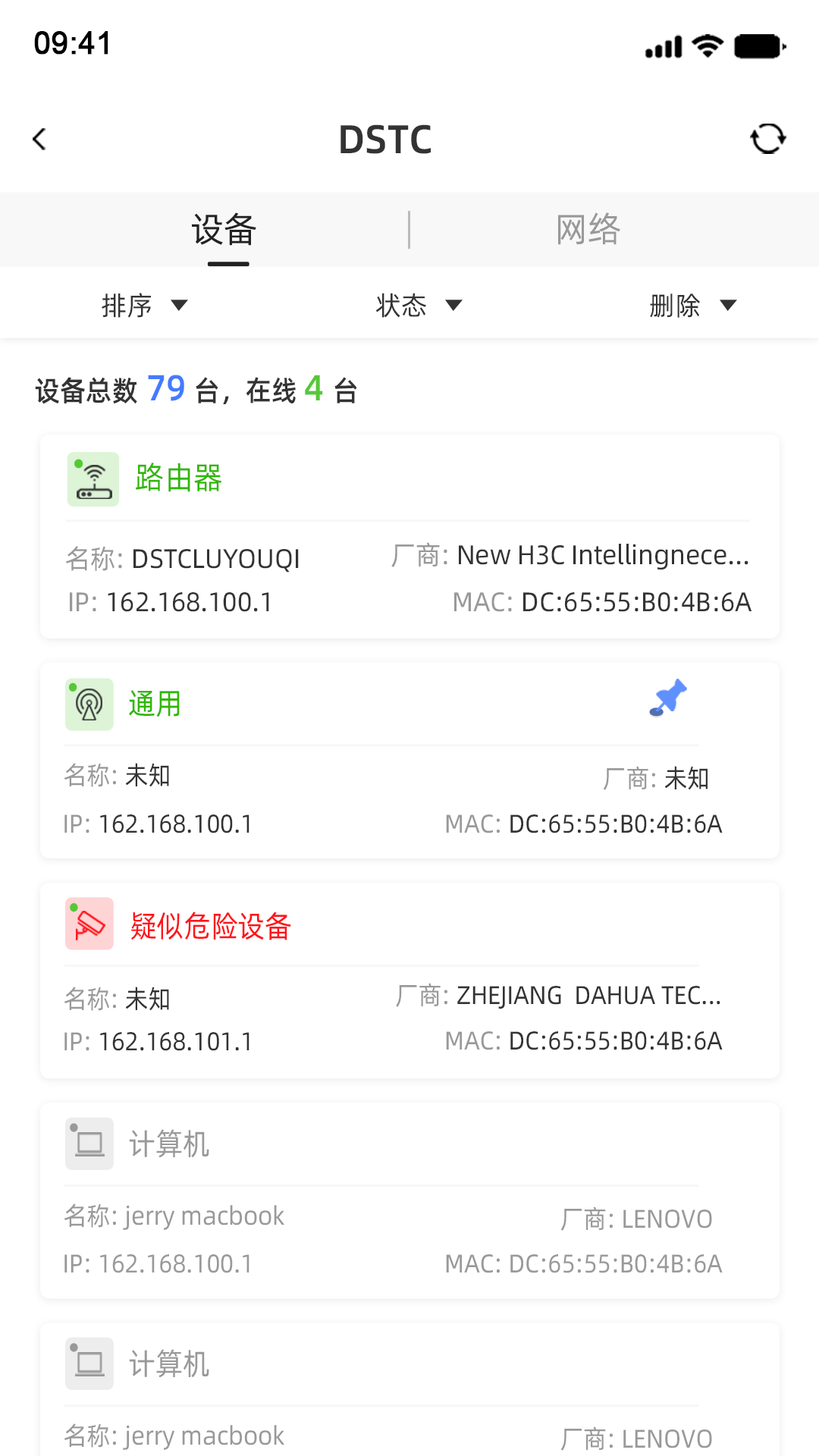Tap the refresh icon in top right corner
The image size is (819, 1456).
[x=768, y=139]
